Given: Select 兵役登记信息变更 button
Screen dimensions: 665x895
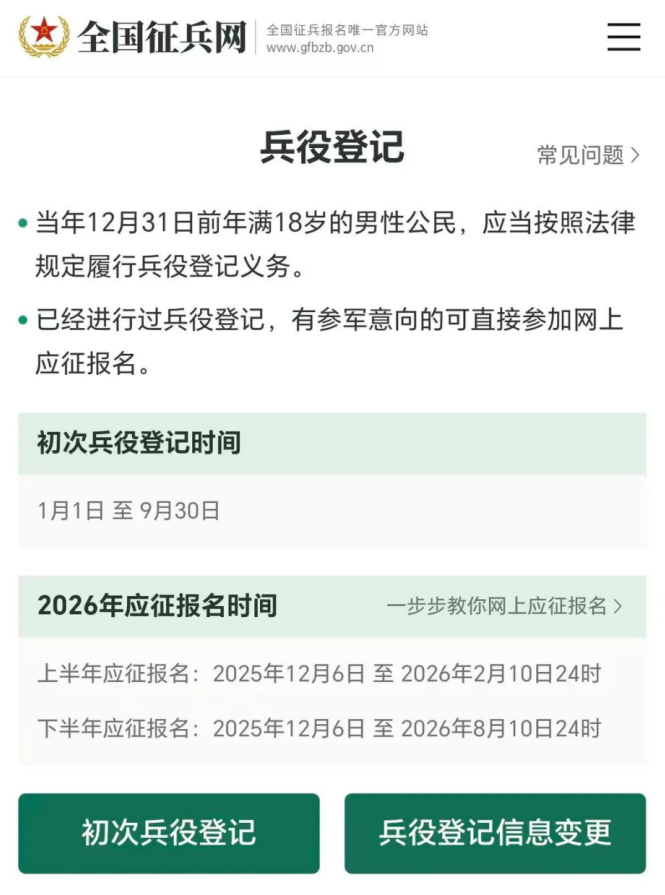Looking at the screenshot, I should click(495, 833).
